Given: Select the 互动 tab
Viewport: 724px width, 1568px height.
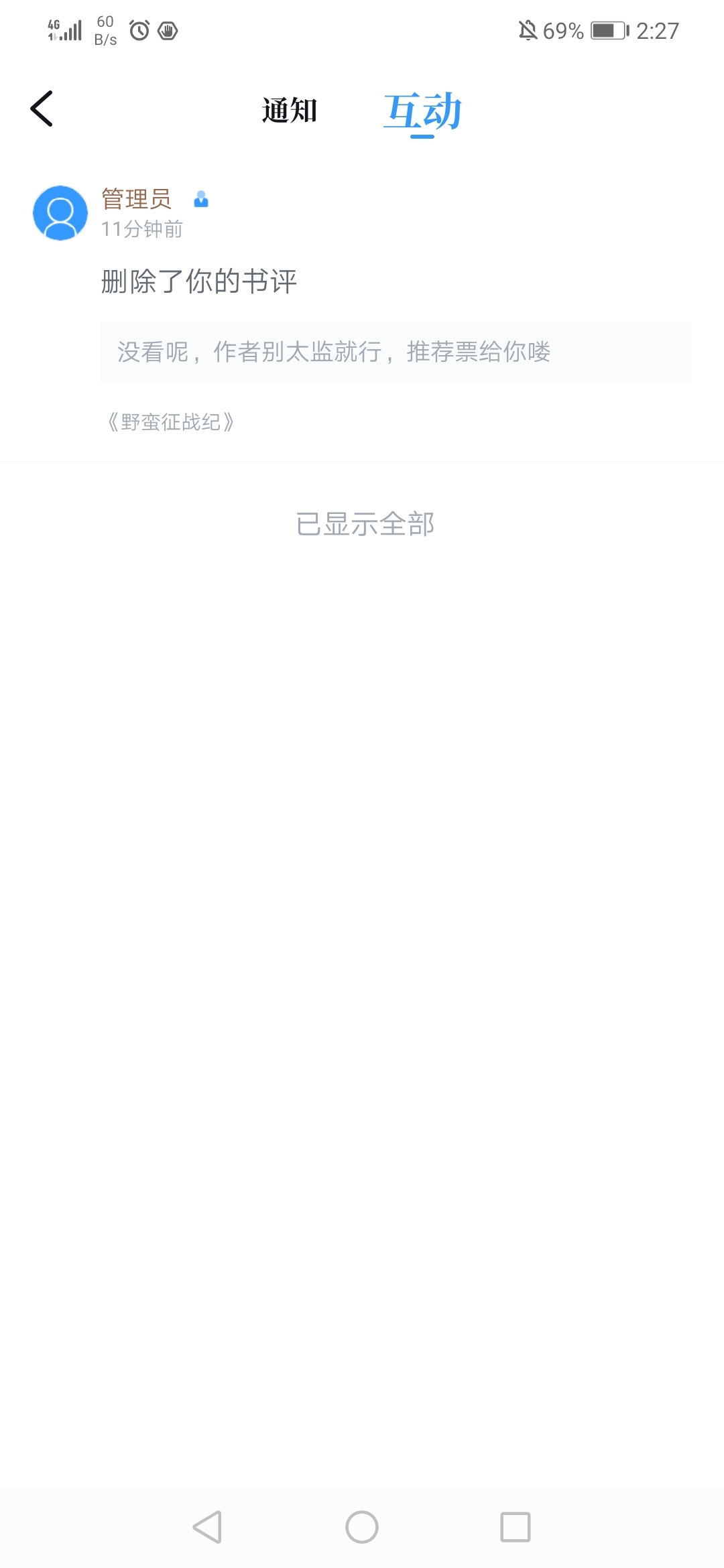Looking at the screenshot, I should point(422,112).
